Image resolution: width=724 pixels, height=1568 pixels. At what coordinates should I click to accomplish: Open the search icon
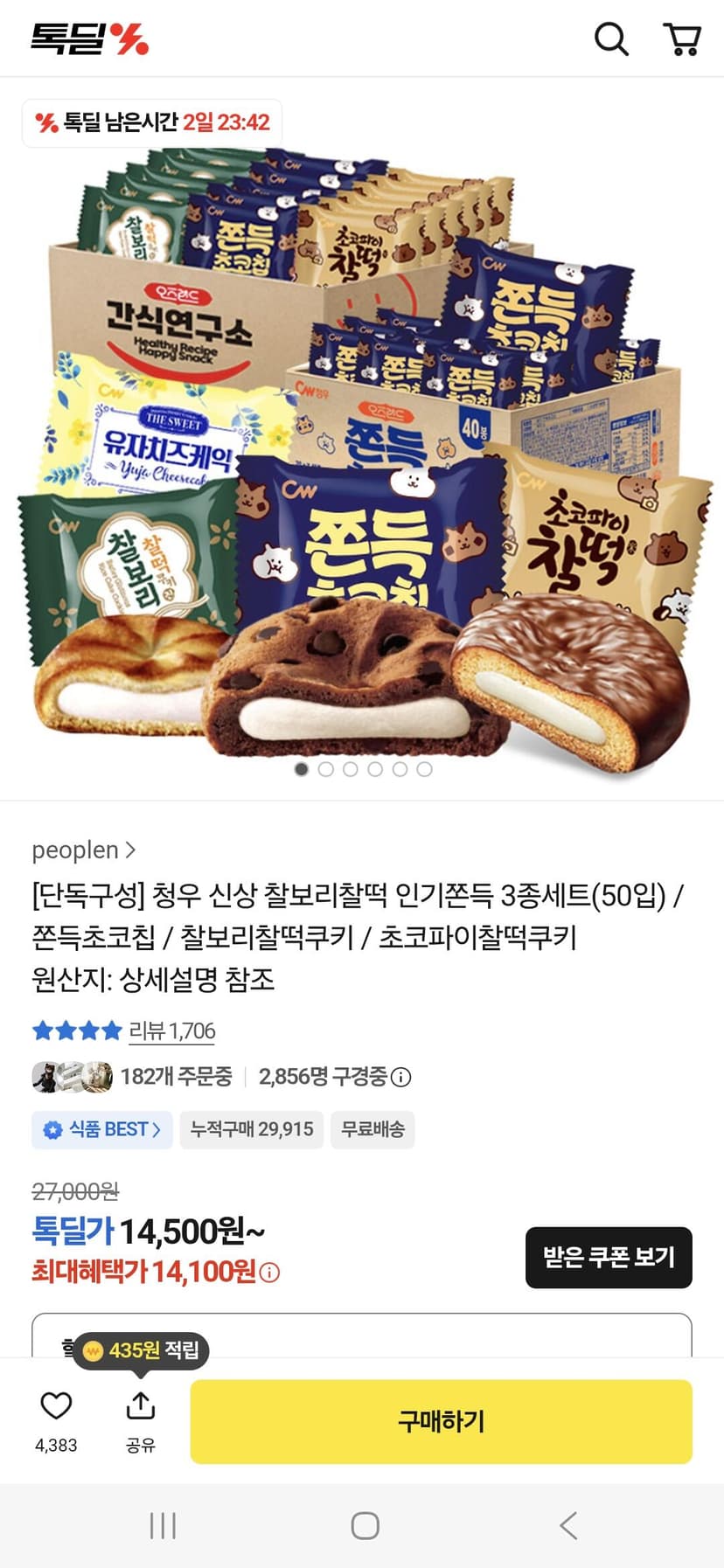[x=611, y=38]
